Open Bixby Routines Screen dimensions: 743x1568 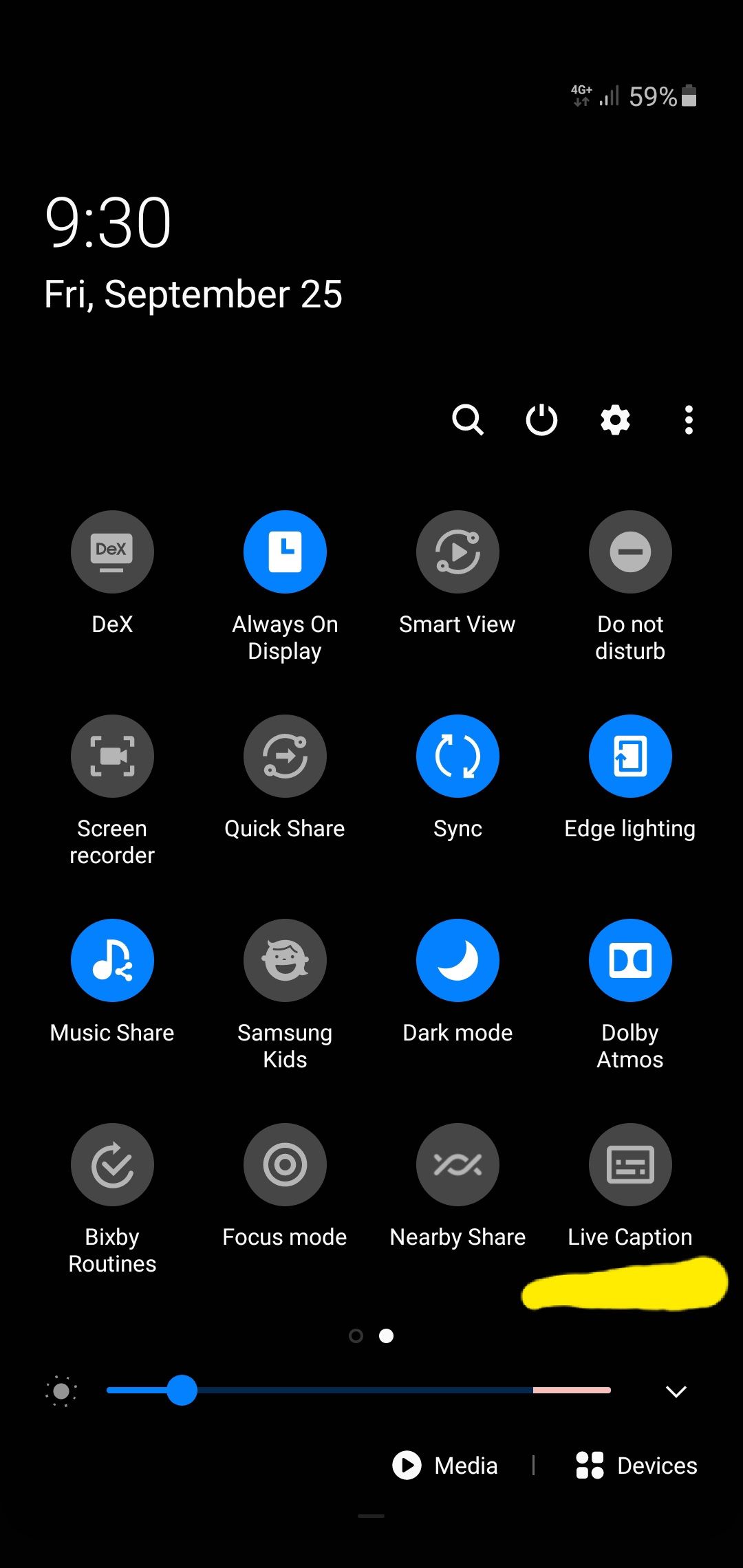pos(112,1164)
